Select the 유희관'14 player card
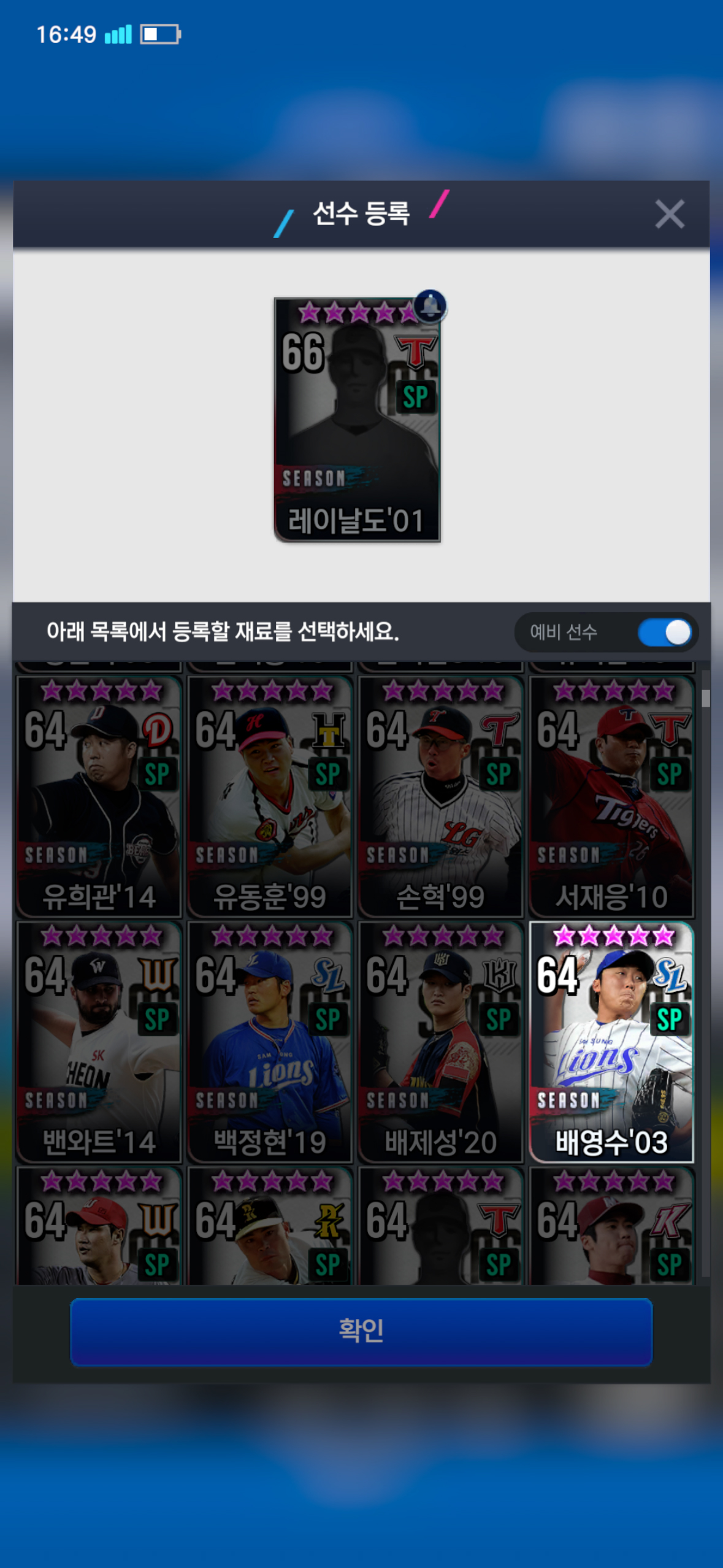 pyautogui.click(x=99, y=796)
